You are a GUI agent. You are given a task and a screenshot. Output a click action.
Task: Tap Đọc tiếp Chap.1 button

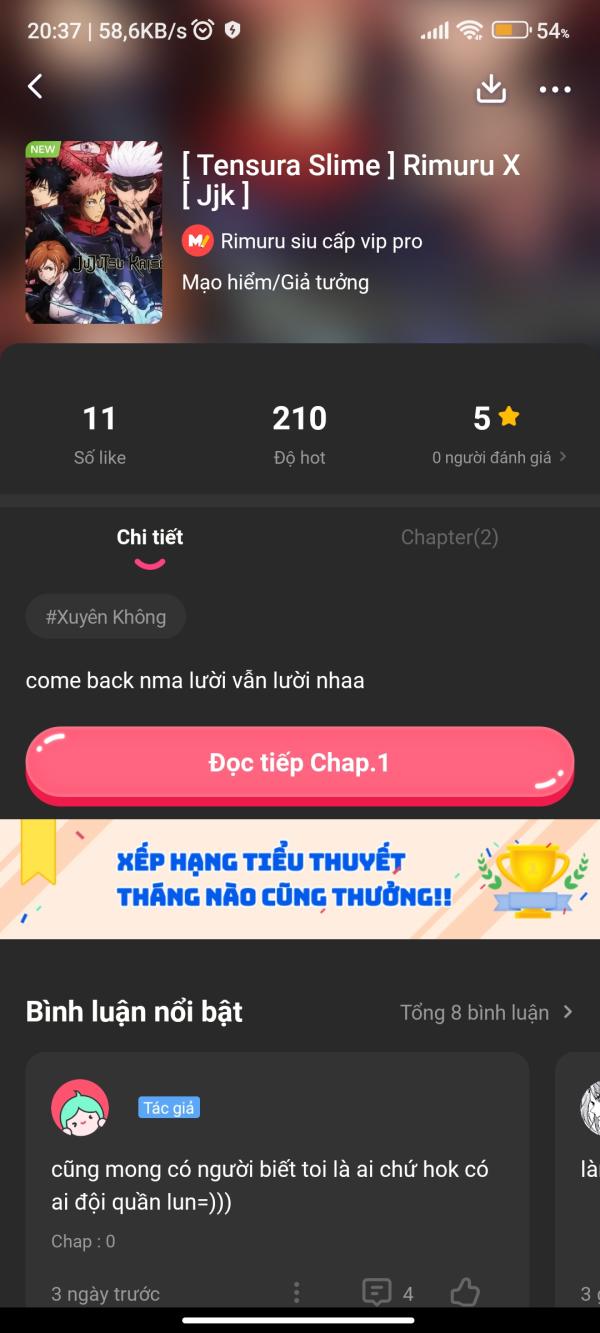pyautogui.click(x=300, y=764)
